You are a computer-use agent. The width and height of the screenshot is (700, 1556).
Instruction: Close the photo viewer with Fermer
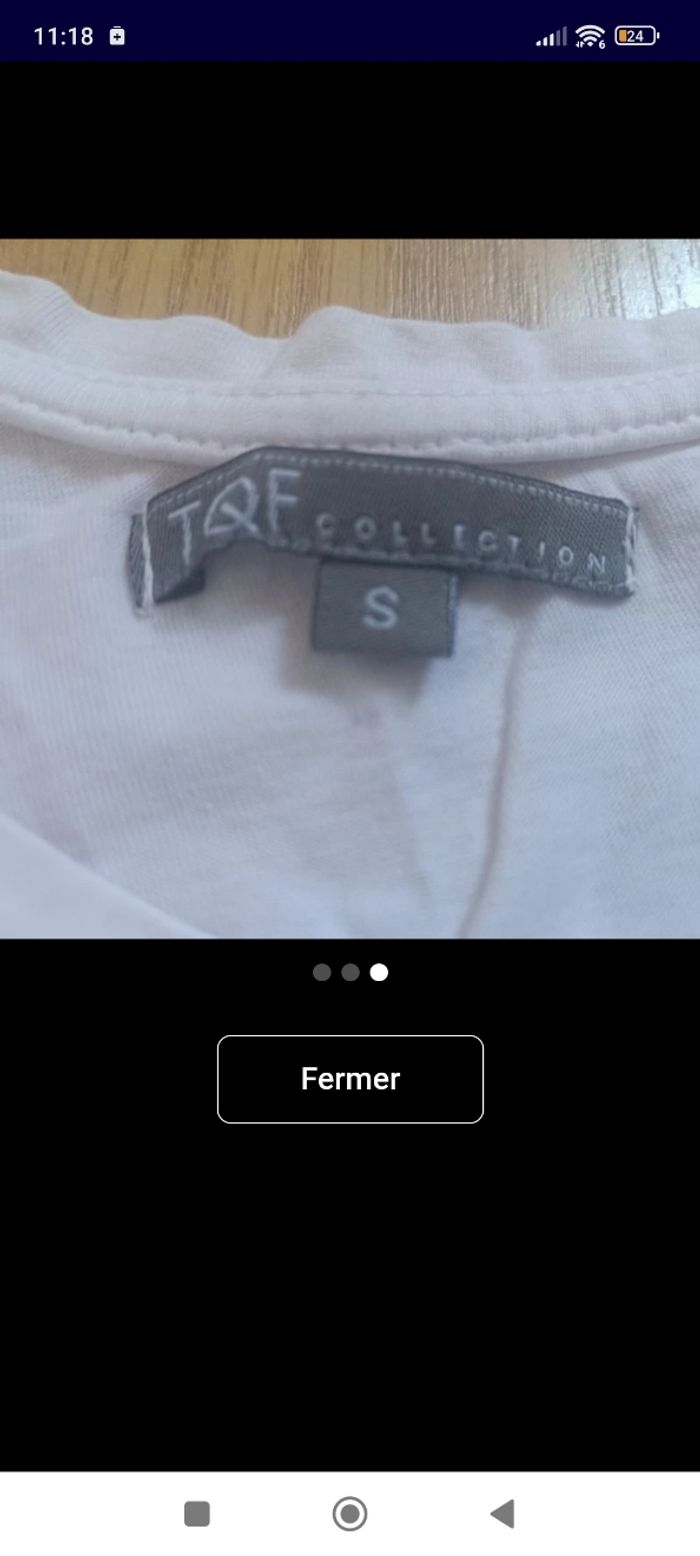tap(350, 1079)
